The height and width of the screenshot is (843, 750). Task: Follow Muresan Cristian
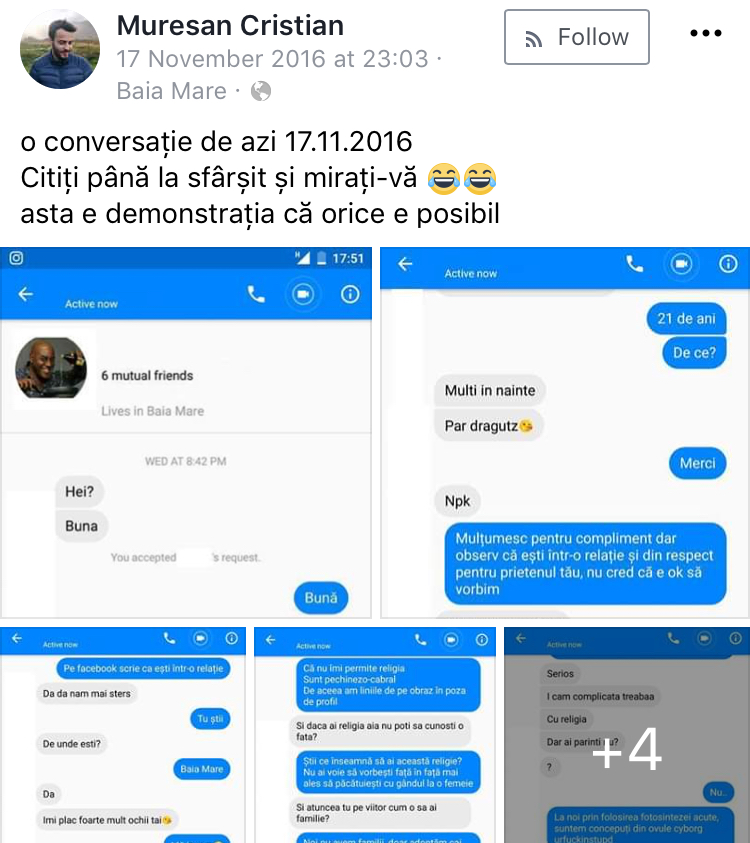576,38
